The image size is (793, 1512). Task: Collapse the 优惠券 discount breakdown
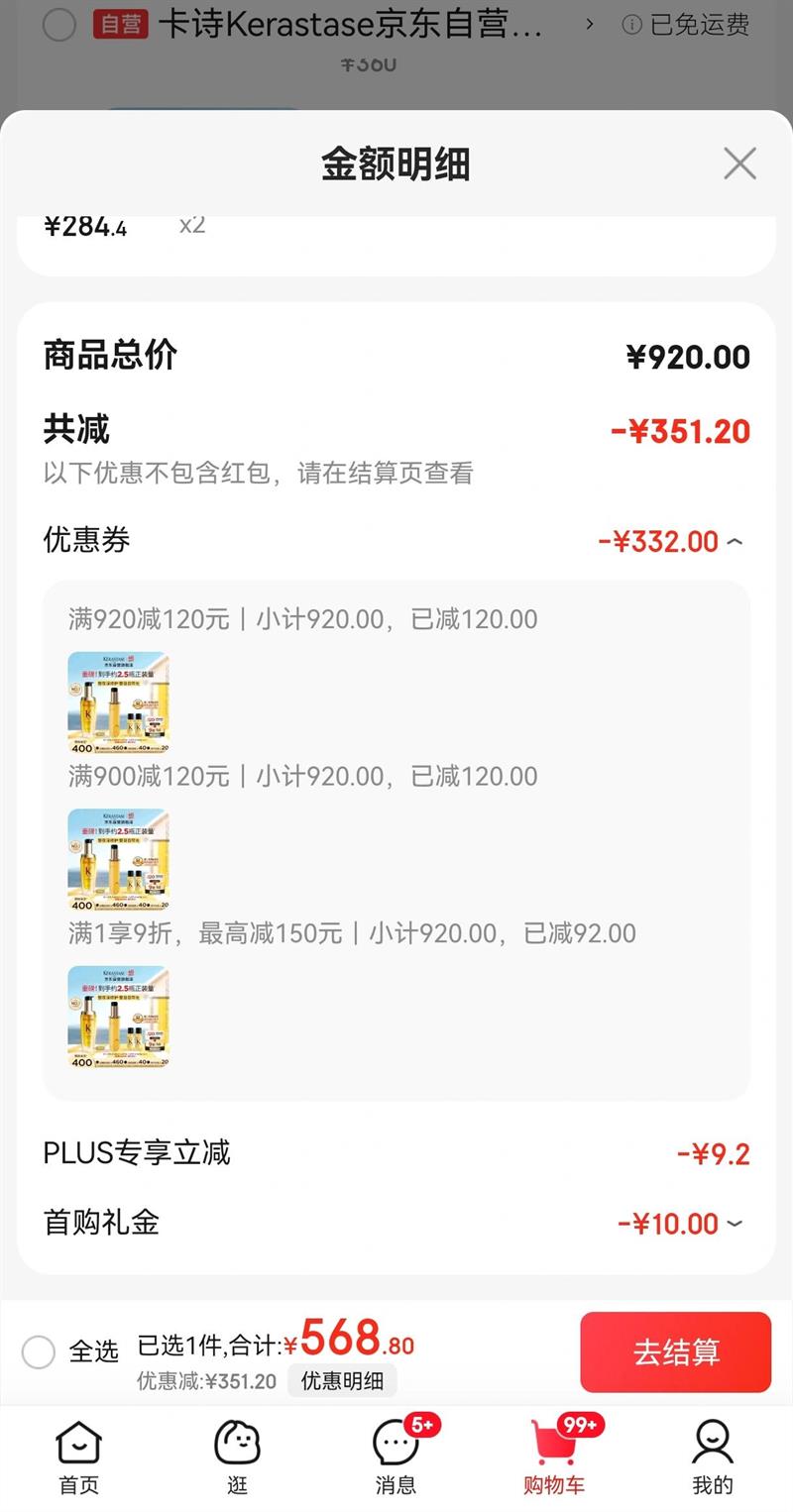(735, 542)
